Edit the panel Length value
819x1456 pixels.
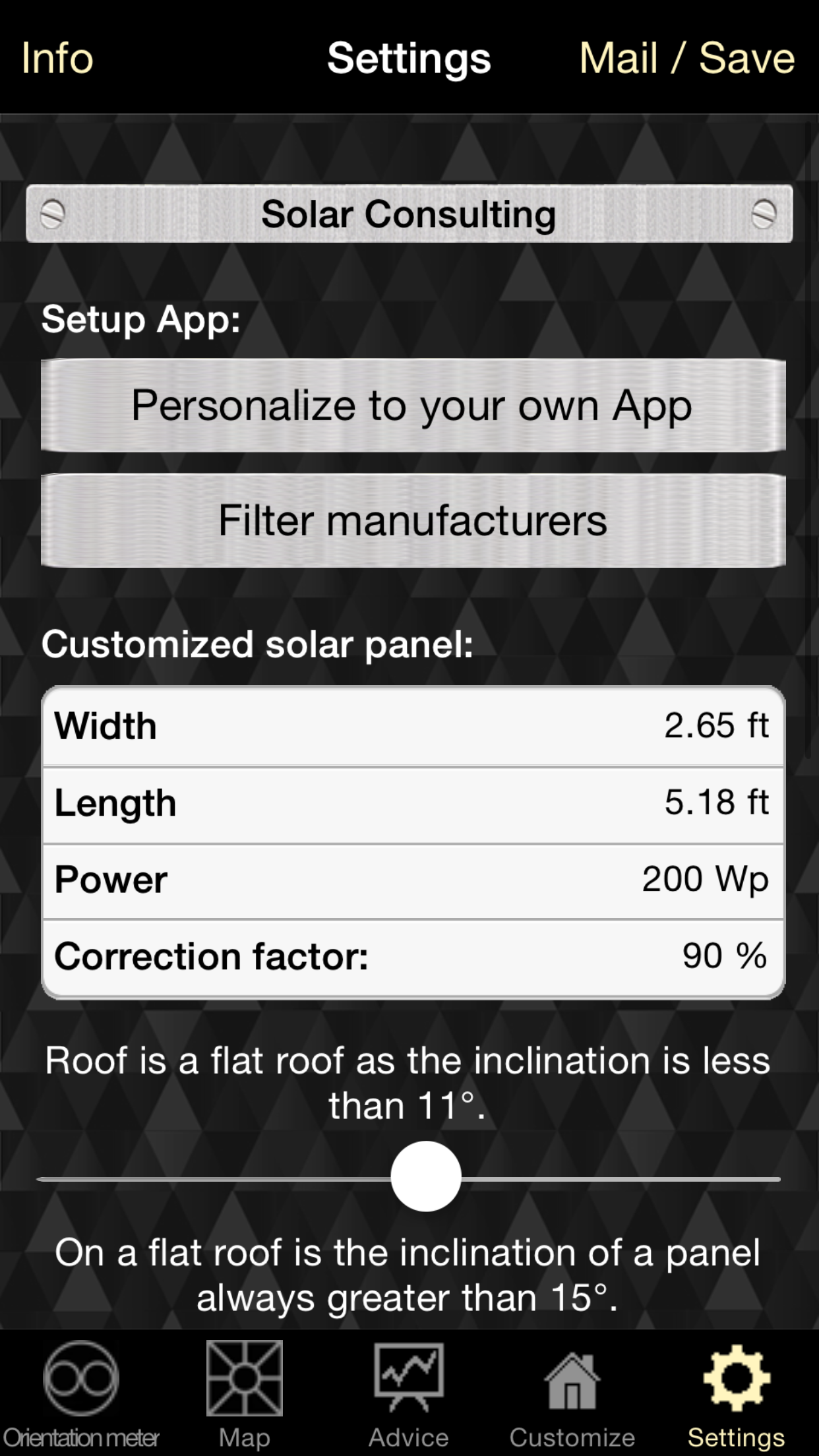pos(413,804)
